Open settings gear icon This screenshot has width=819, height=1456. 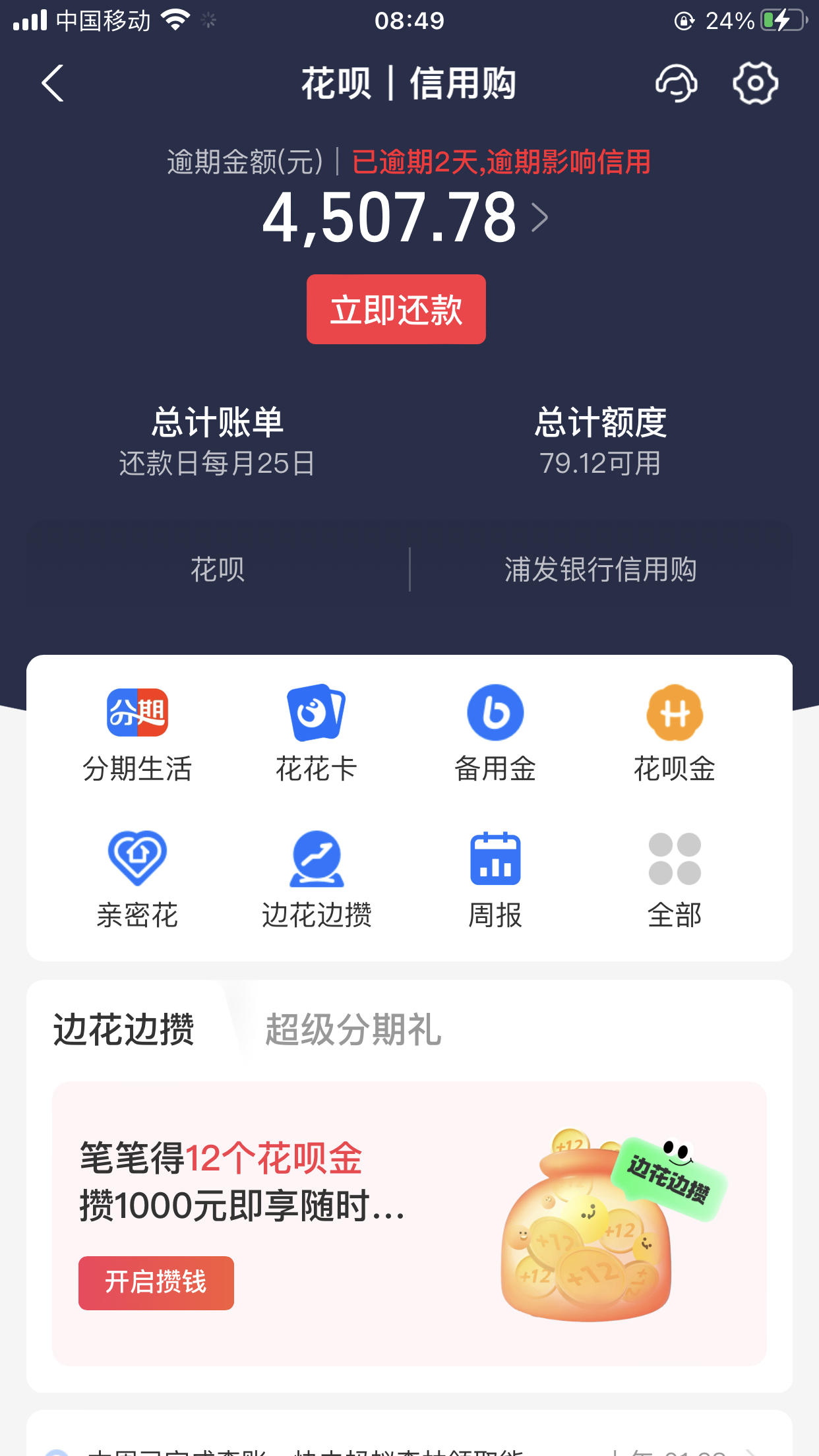click(x=755, y=83)
